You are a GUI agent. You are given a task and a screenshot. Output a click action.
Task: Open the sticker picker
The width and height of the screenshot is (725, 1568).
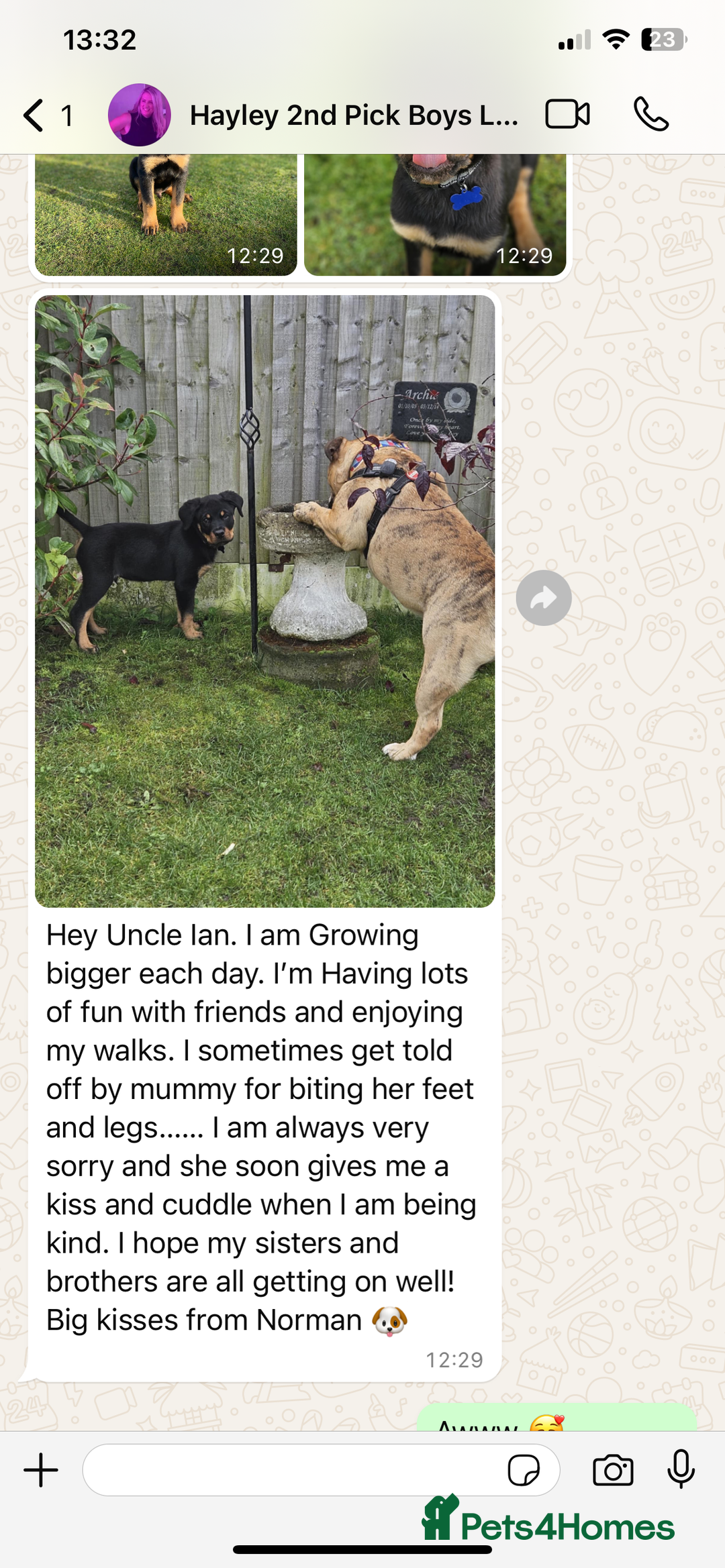(x=524, y=1470)
